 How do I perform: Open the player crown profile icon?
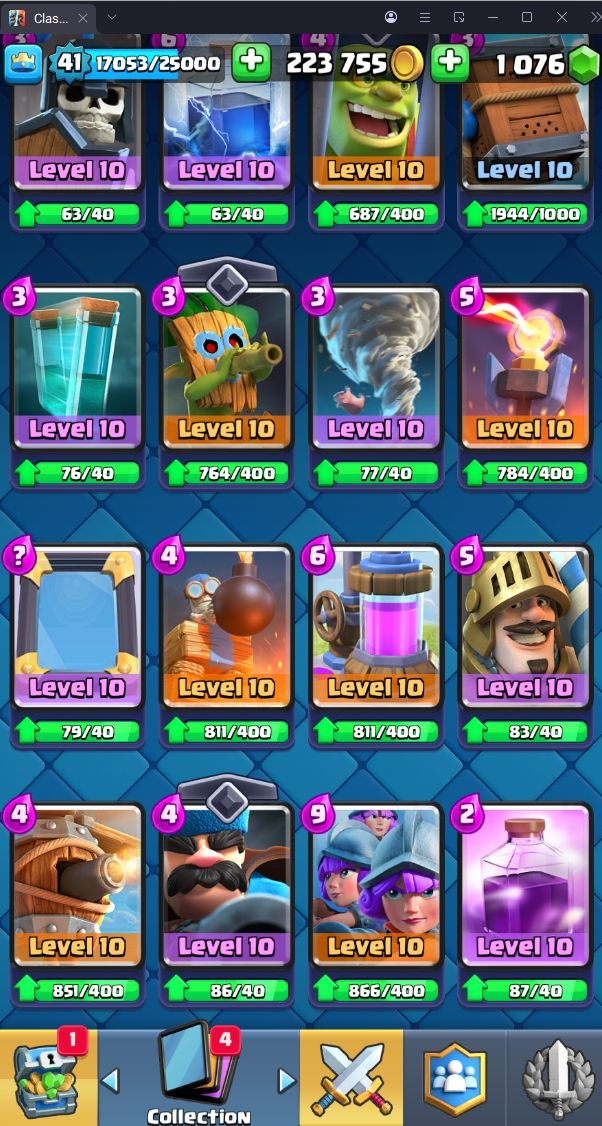click(x=23, y=64)
